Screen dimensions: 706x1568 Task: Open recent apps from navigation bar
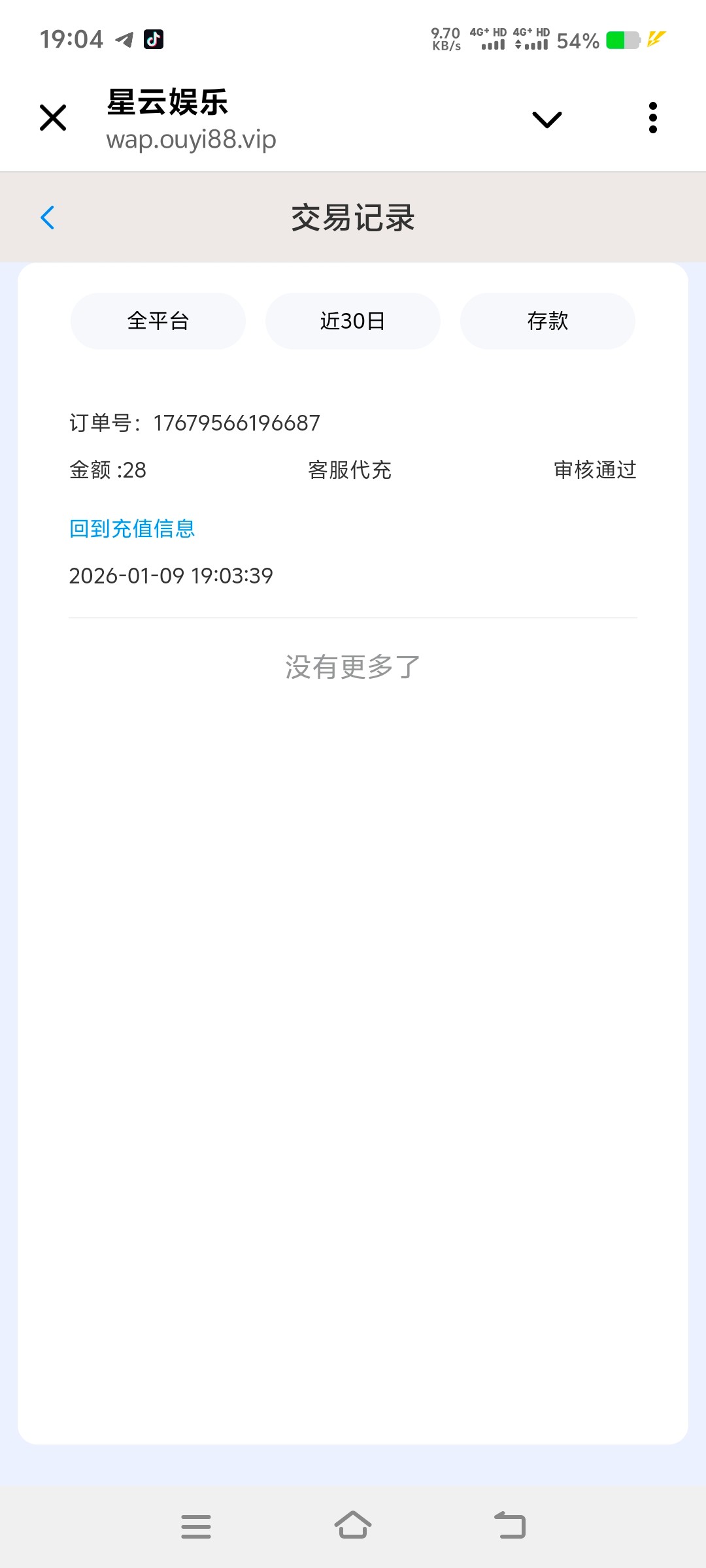pyautogui.click(x=196, y=1526)
